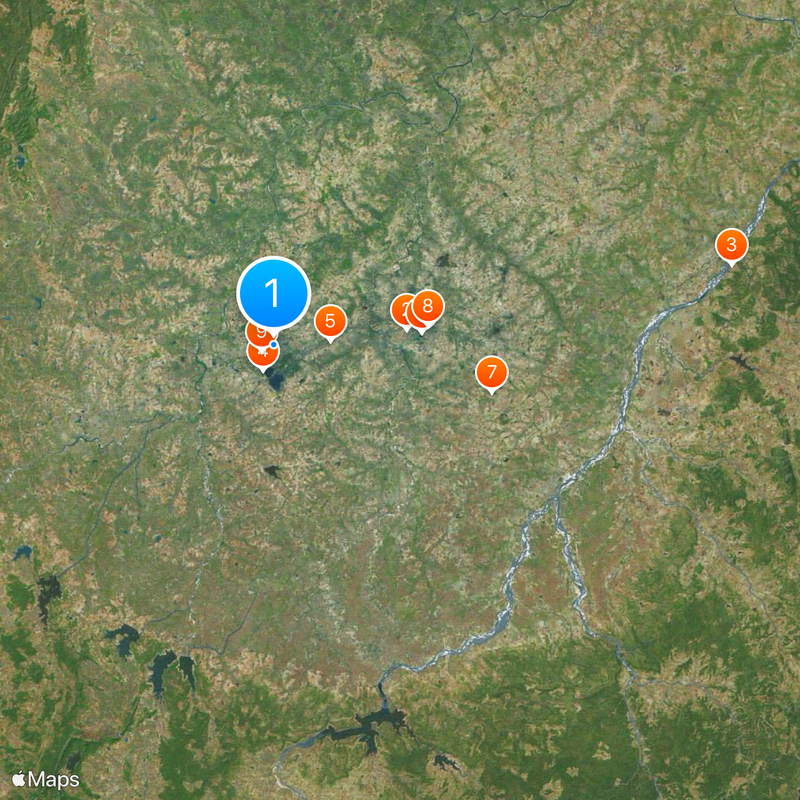Open the orange pin numbered 8
800x800 pixels.
tap(429, 305)
